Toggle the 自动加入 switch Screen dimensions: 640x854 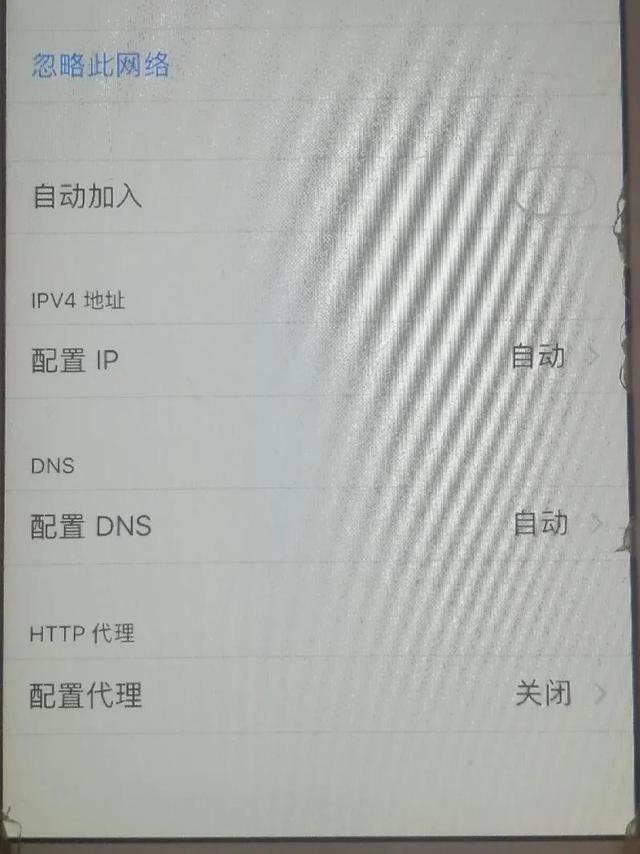(556, 192)
